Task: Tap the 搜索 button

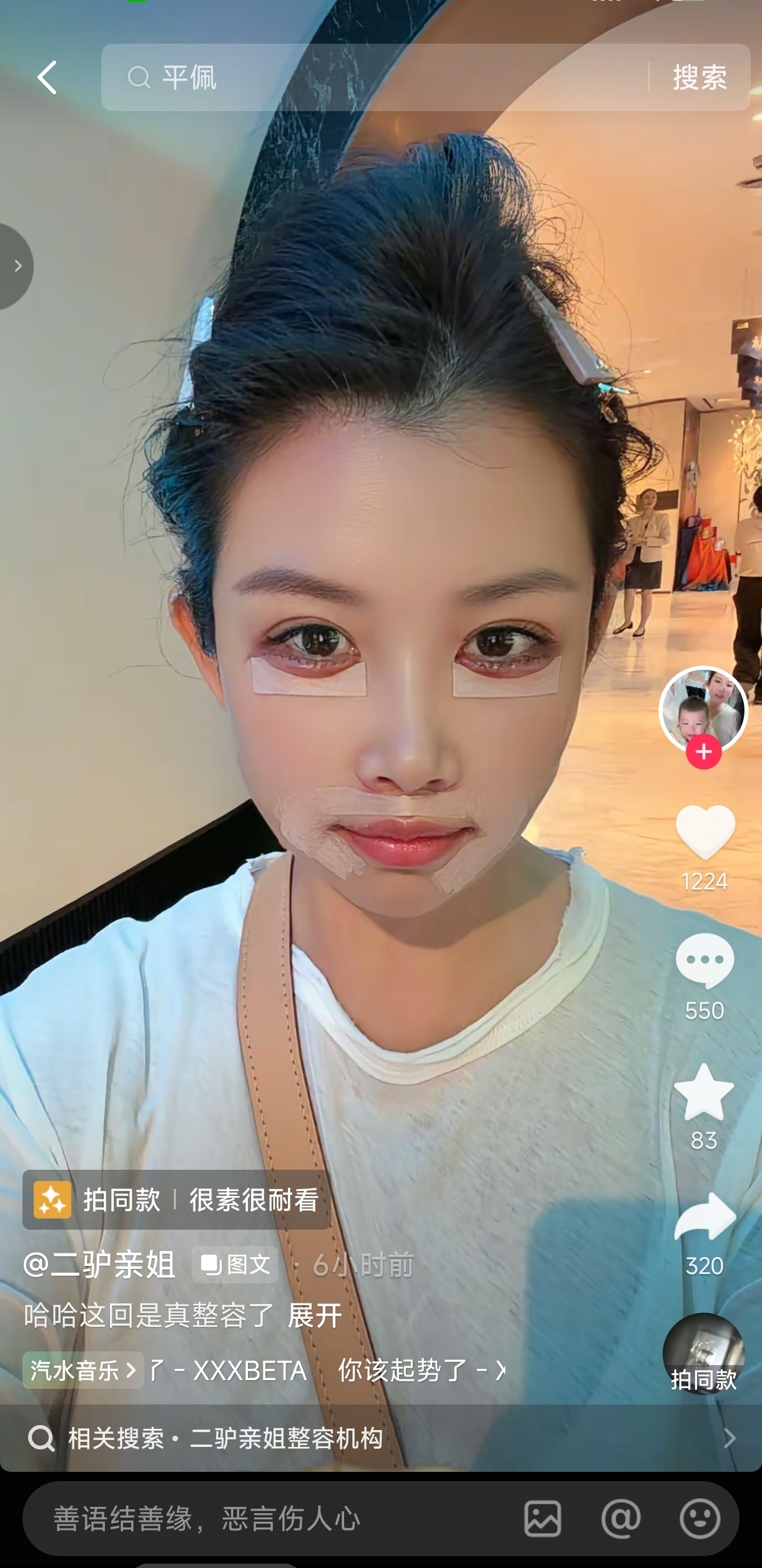Action: pyautogui.click(x=700, y=77)
